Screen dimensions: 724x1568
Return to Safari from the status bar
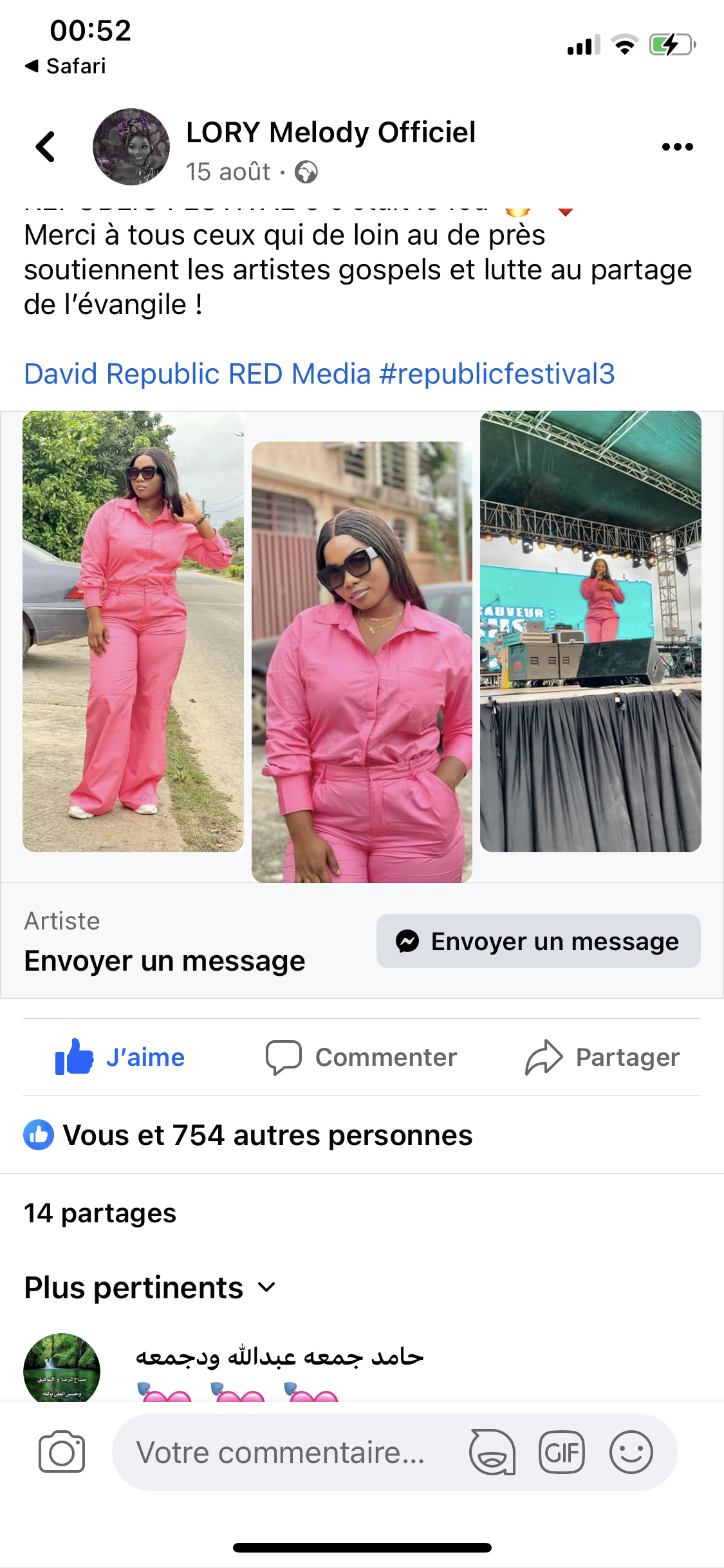click(66, 66)
